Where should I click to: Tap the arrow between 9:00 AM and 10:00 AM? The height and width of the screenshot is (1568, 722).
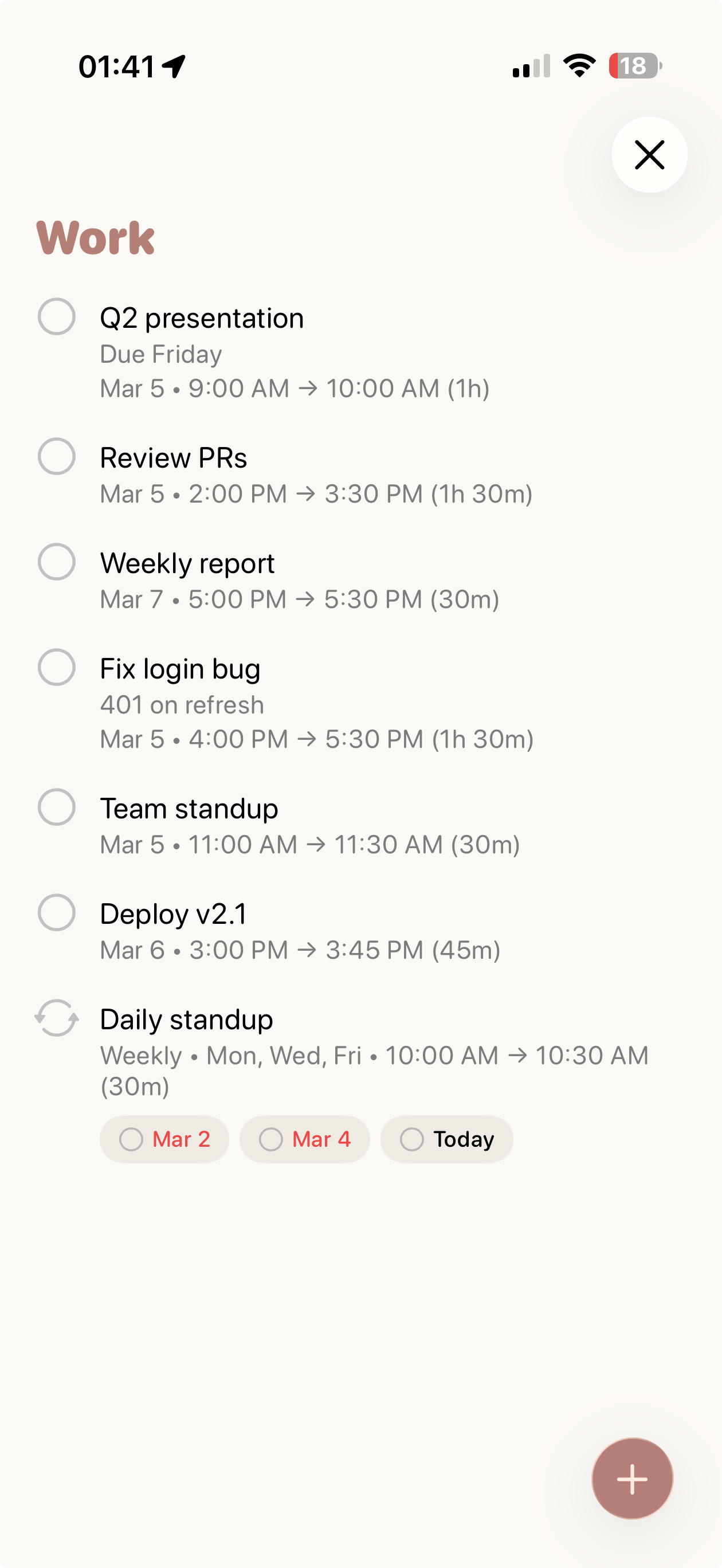click(x=309, y=388)
